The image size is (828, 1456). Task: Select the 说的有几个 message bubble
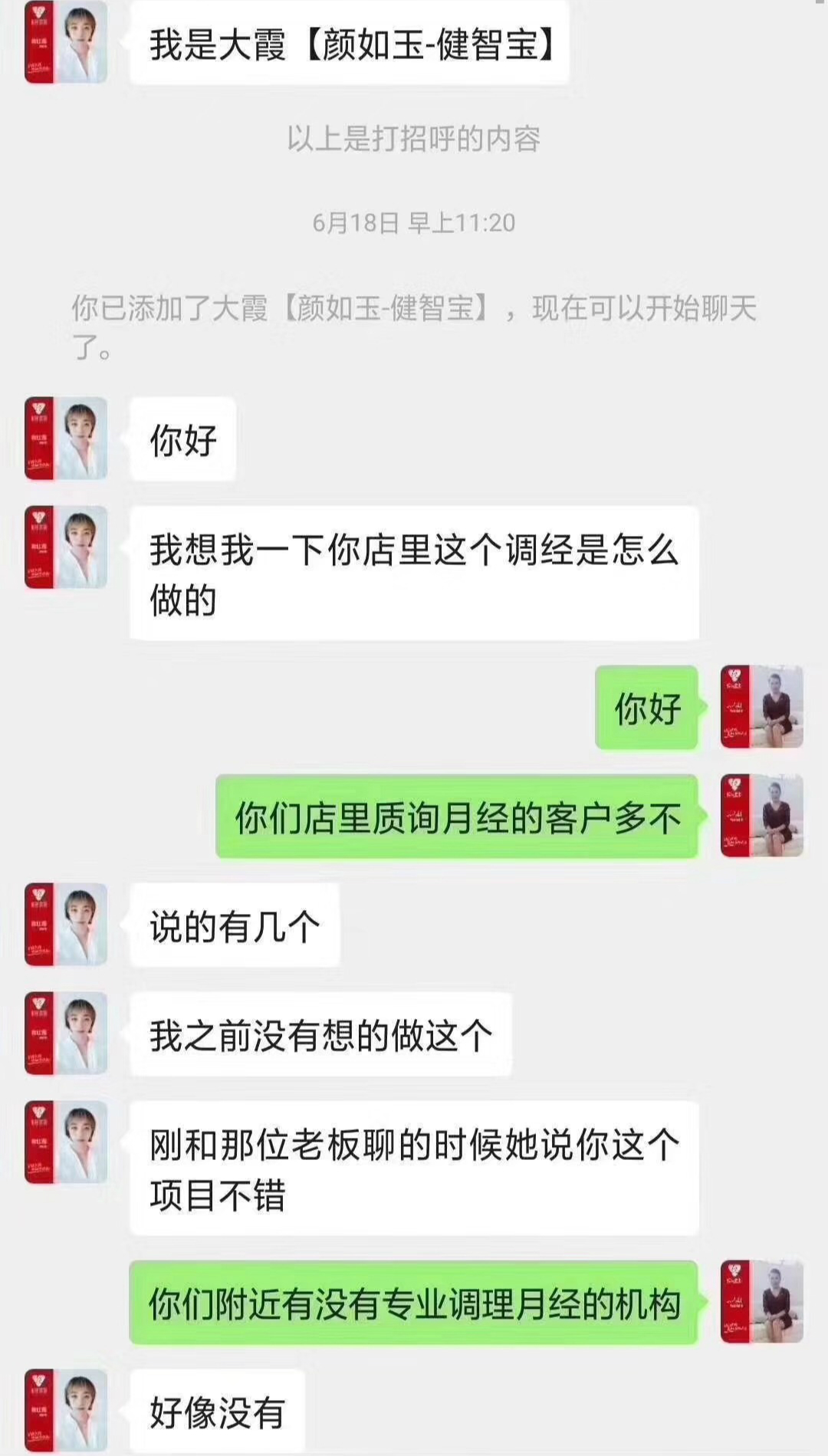[234, 924]
